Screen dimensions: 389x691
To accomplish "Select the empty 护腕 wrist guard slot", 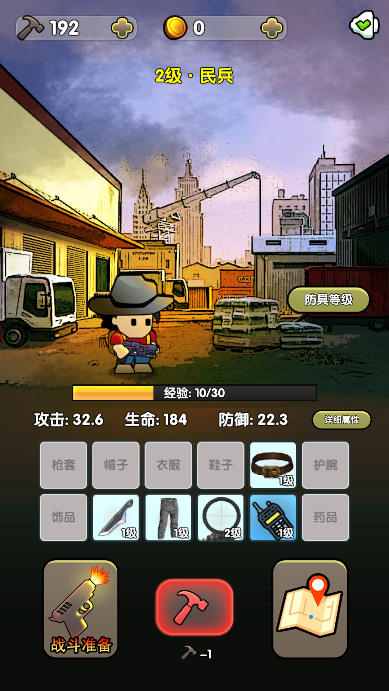I will (326, 465).
